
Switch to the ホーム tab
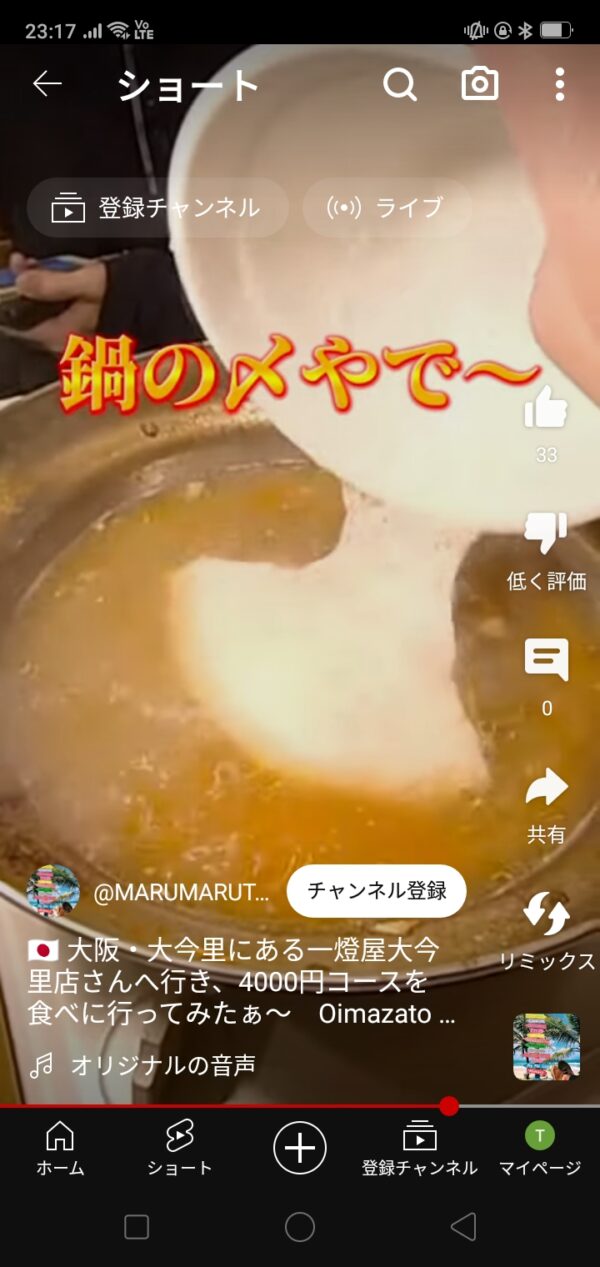click(60, 1147)
